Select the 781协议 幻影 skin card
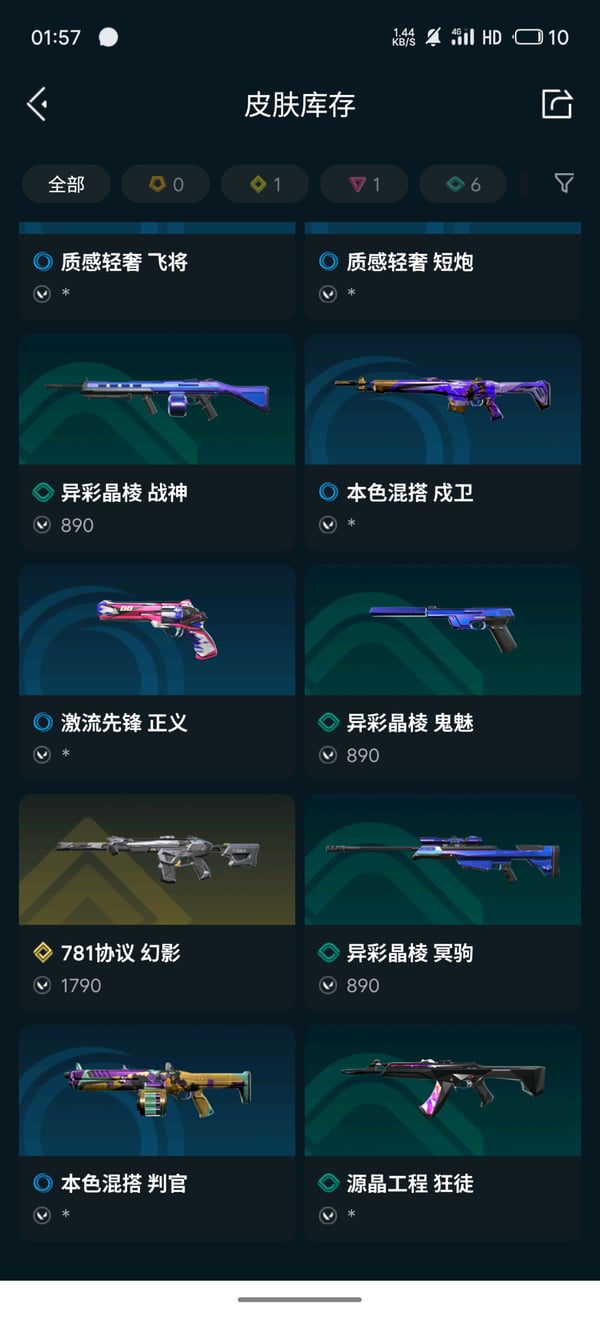The height and width of the screenshot is (1319, 600). coord(157,902)
